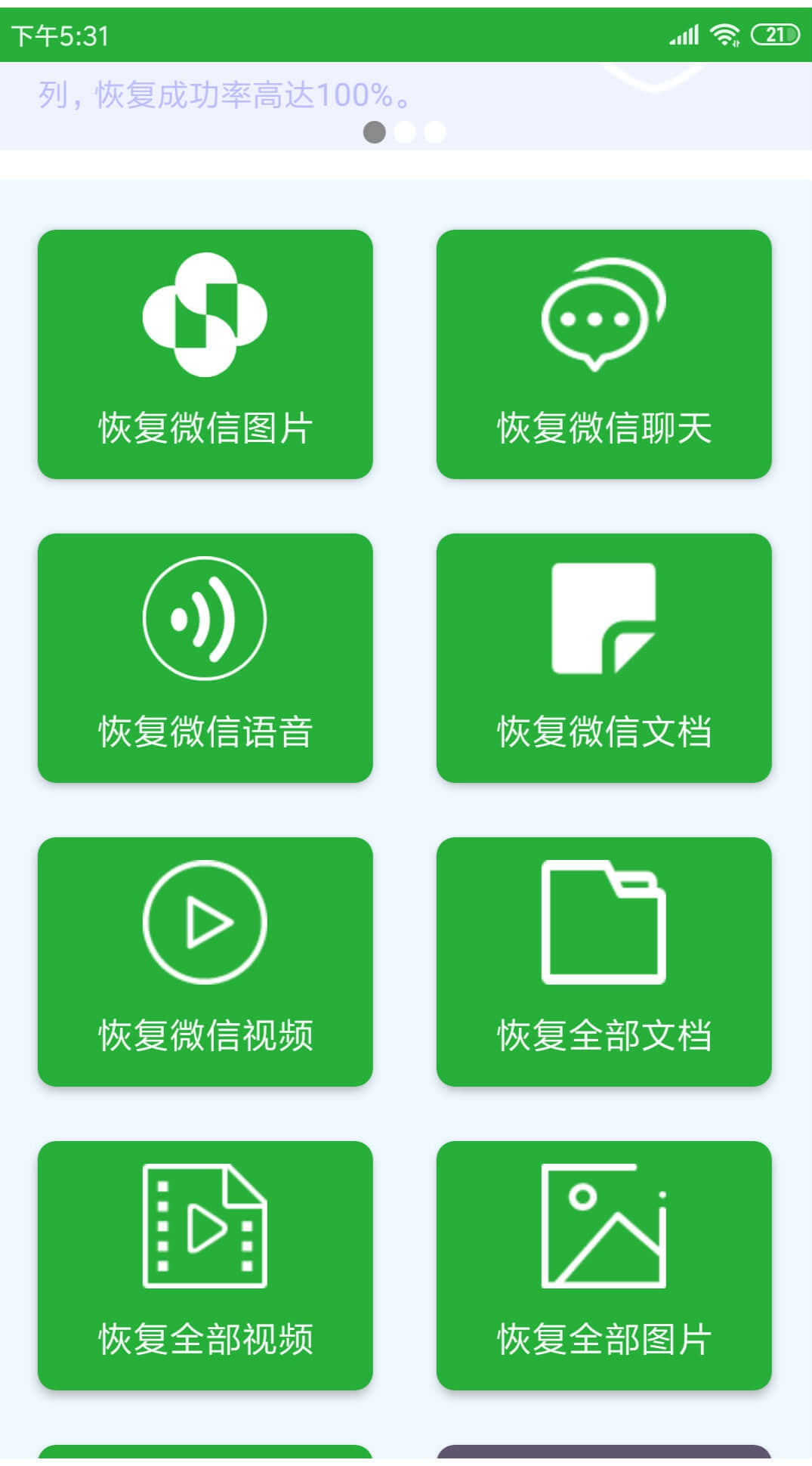Open 恢复微信图片 tile
The height and width of the screenshot is (1466, 812).
tap(205, 354)
